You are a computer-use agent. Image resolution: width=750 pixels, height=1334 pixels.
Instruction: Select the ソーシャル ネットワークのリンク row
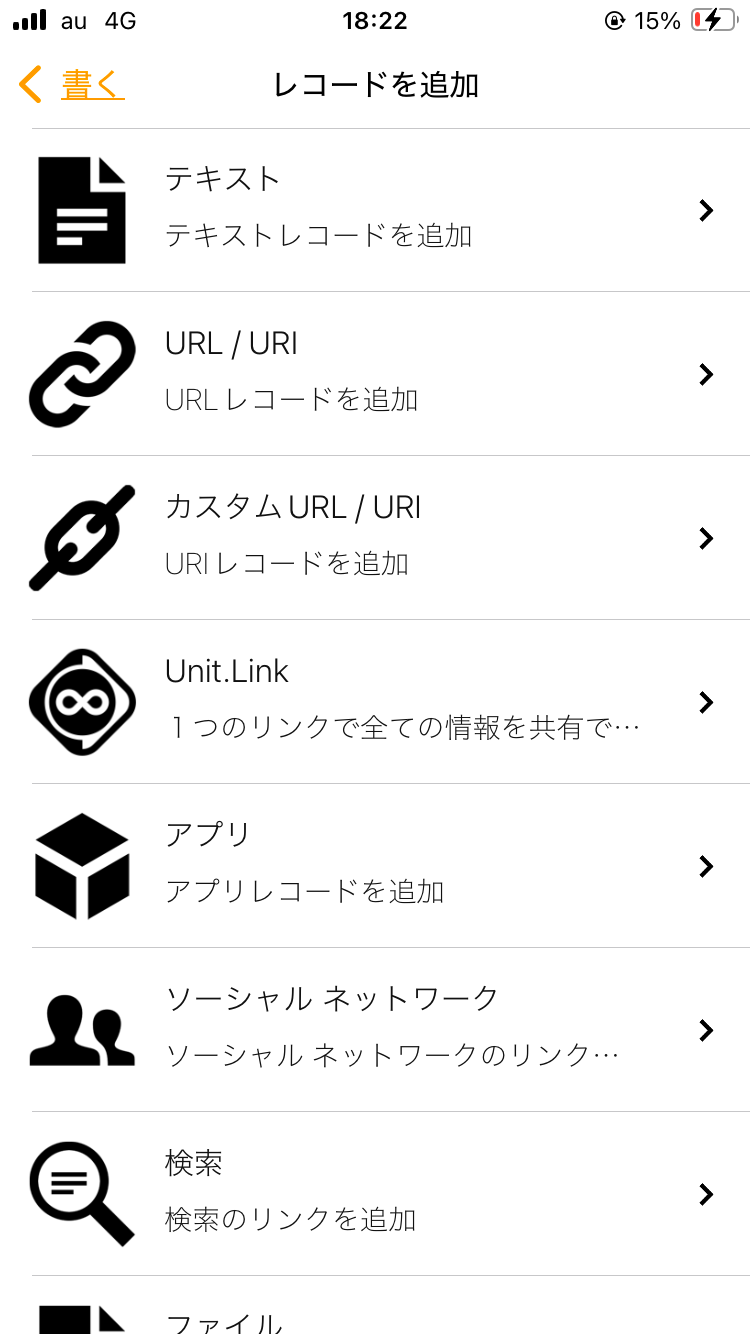[375, 1027]
